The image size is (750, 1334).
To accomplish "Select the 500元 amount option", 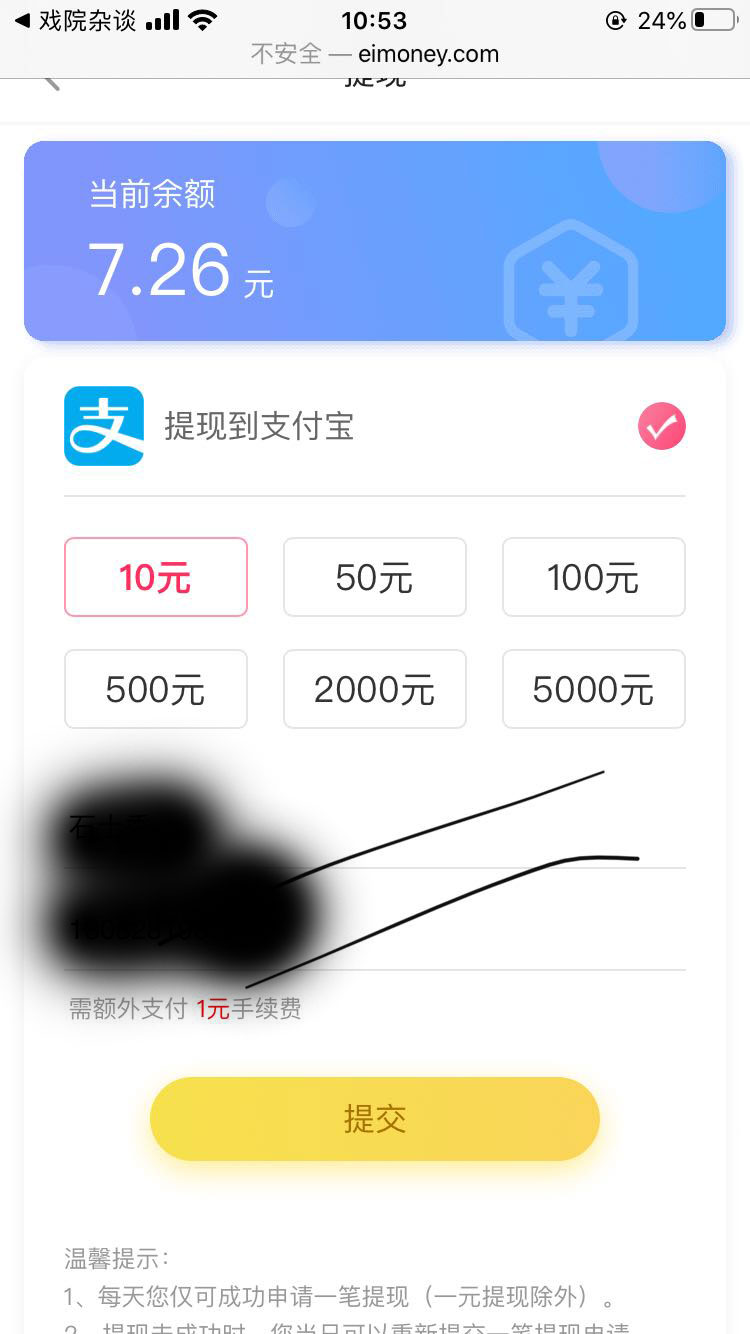I will pos(156,689).
